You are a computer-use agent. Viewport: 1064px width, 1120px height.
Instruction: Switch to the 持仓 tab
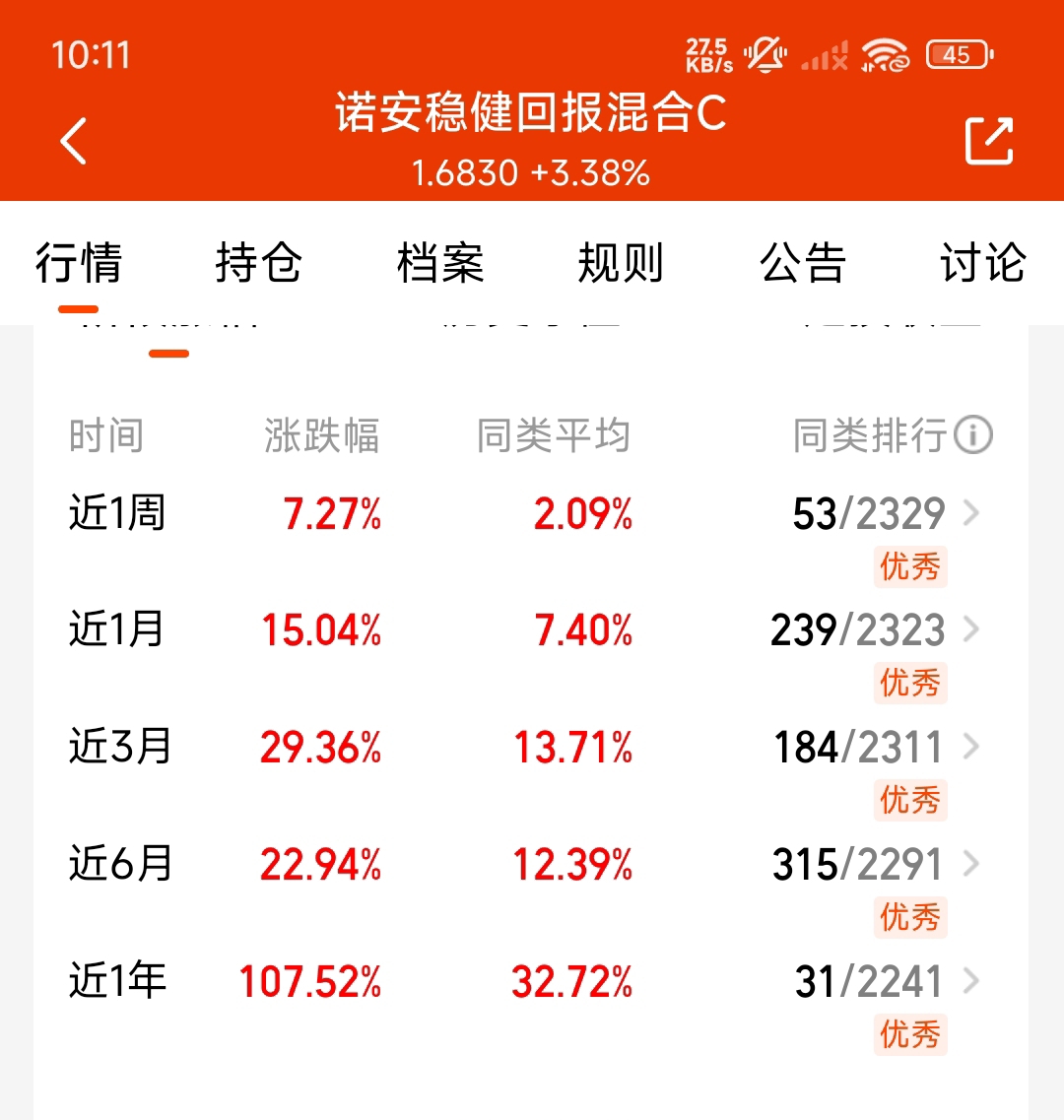tap(259, 263)
